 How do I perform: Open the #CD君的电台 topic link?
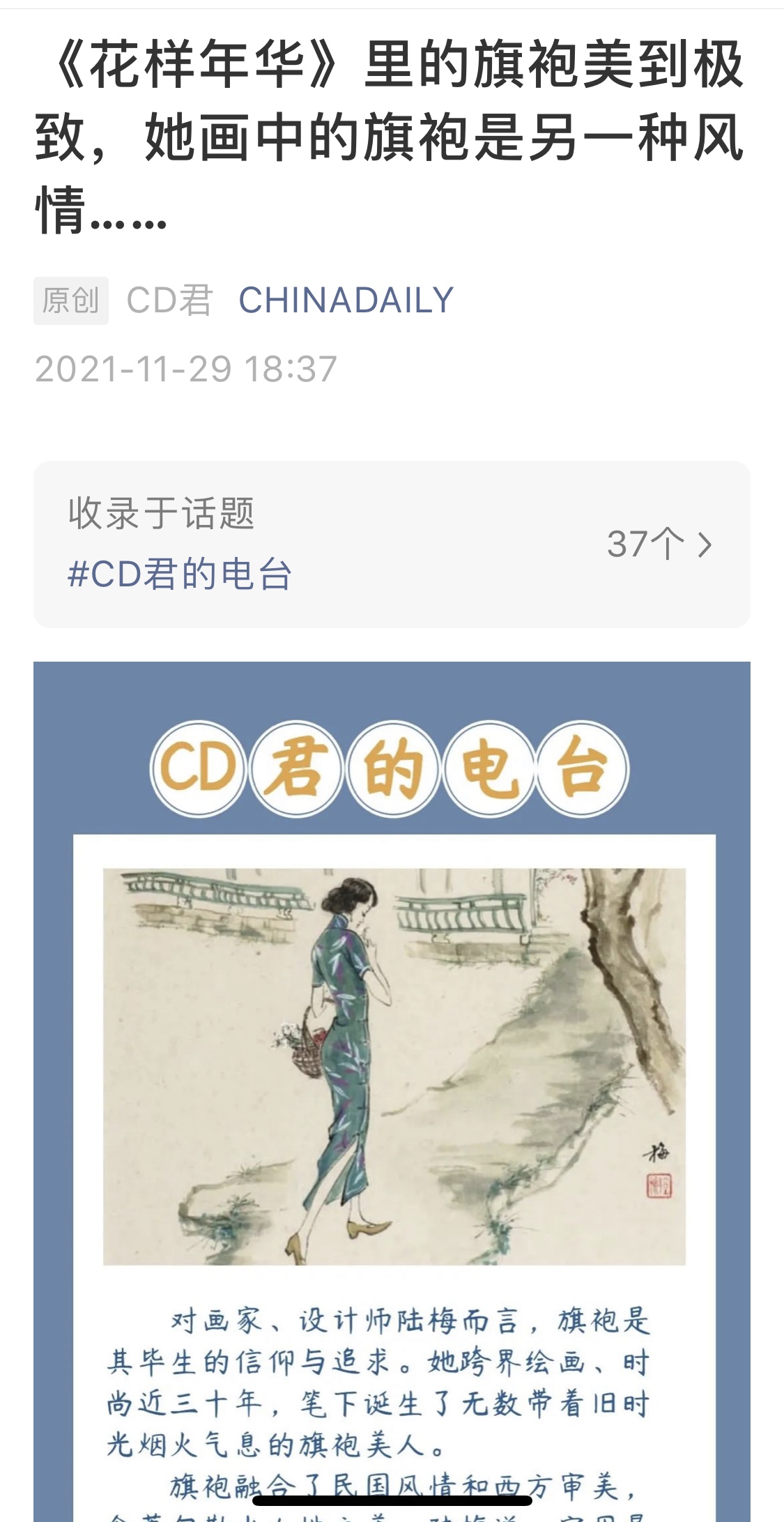pyautogui.click(x=180, y=574)
